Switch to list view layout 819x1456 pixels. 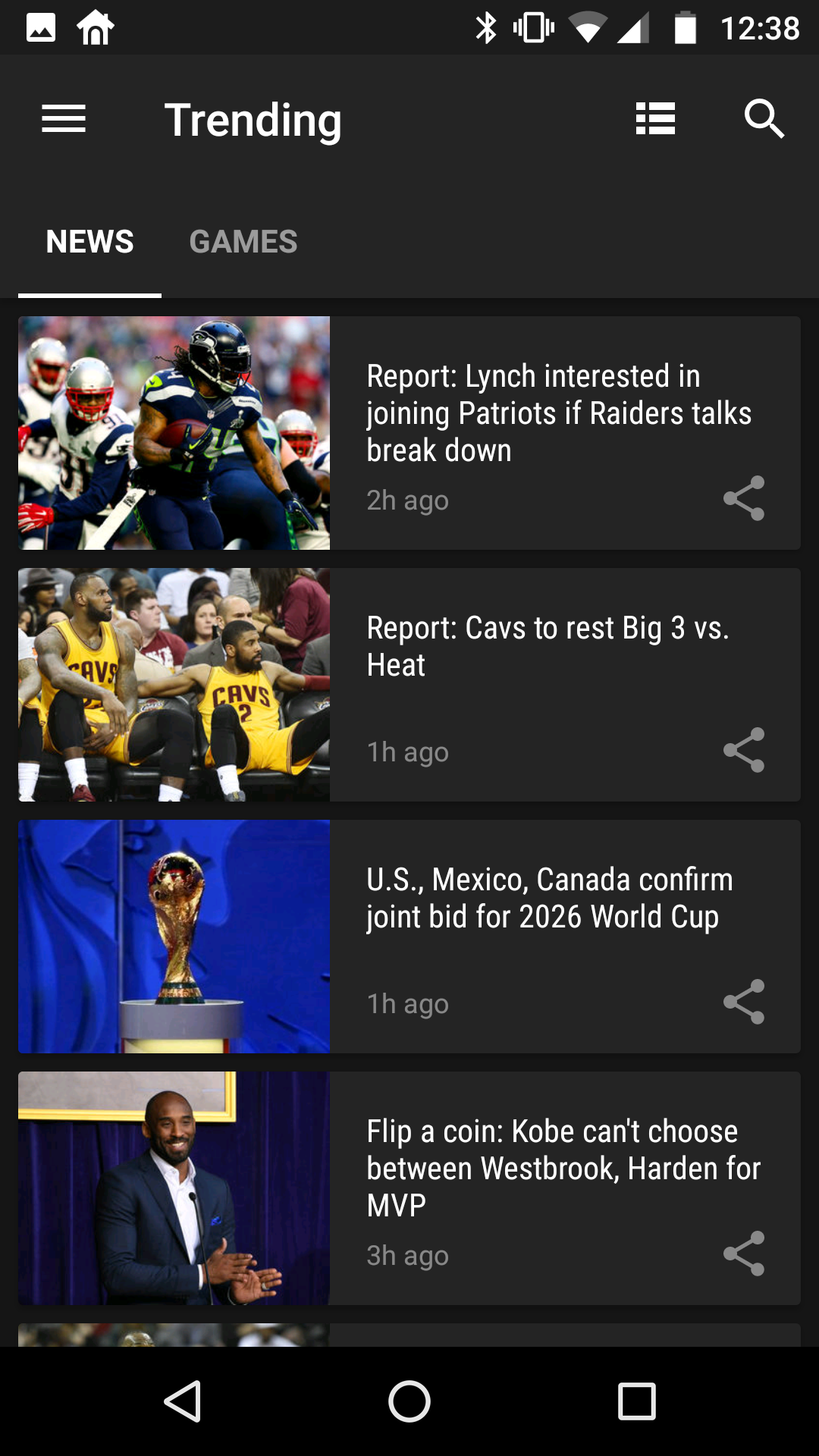coord(655,119)
